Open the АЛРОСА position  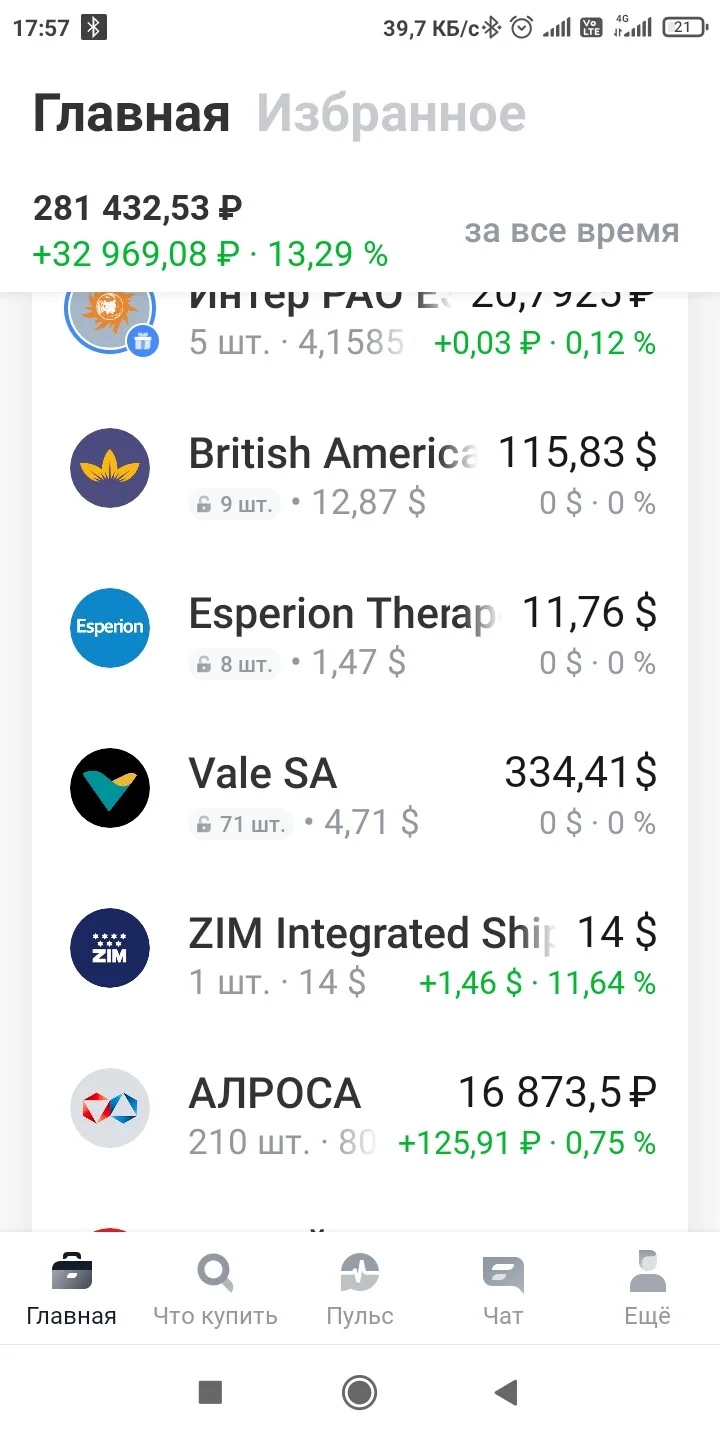[x=360, y=1108]
